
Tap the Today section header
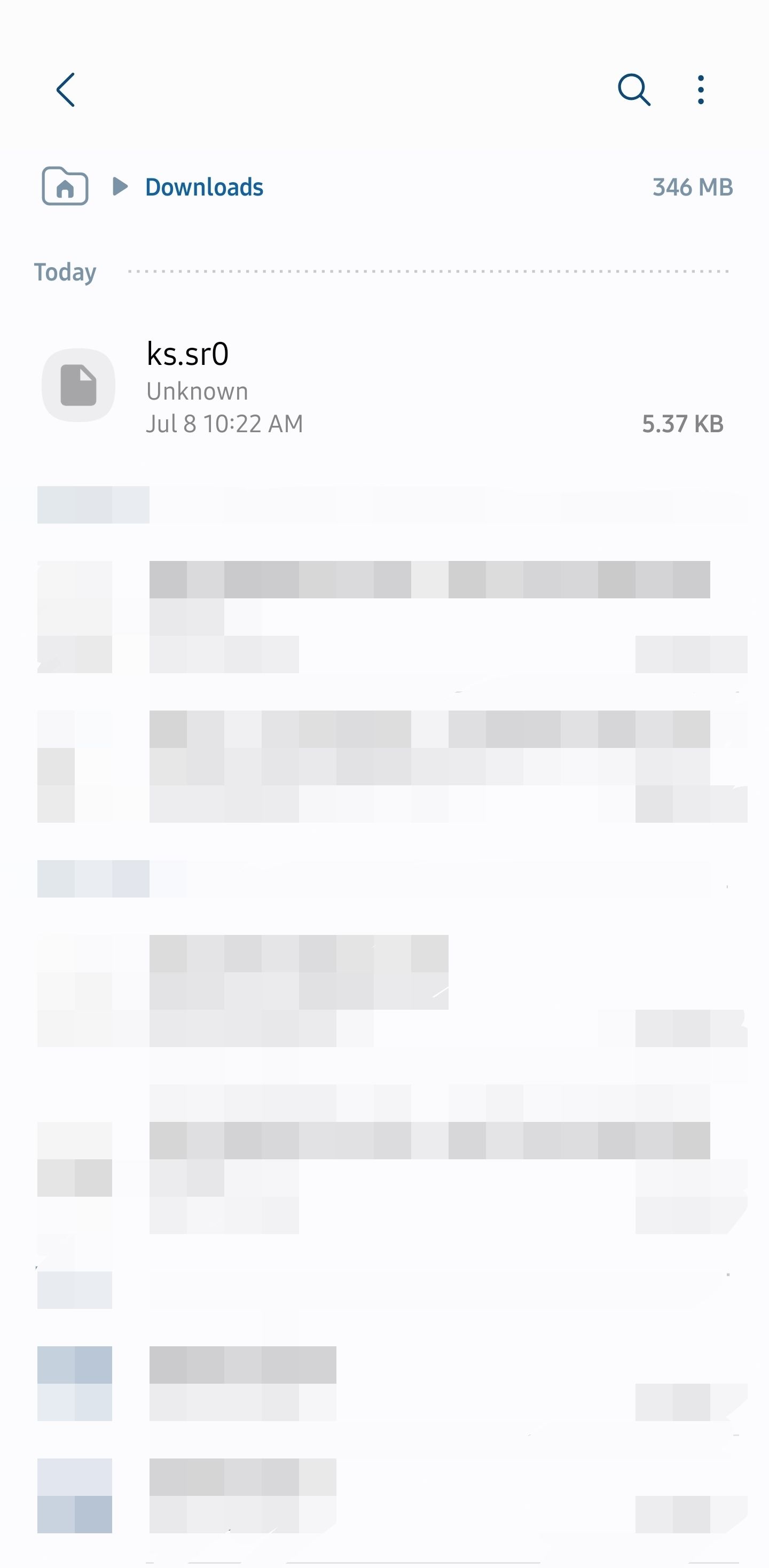click(x=65, y=271)
